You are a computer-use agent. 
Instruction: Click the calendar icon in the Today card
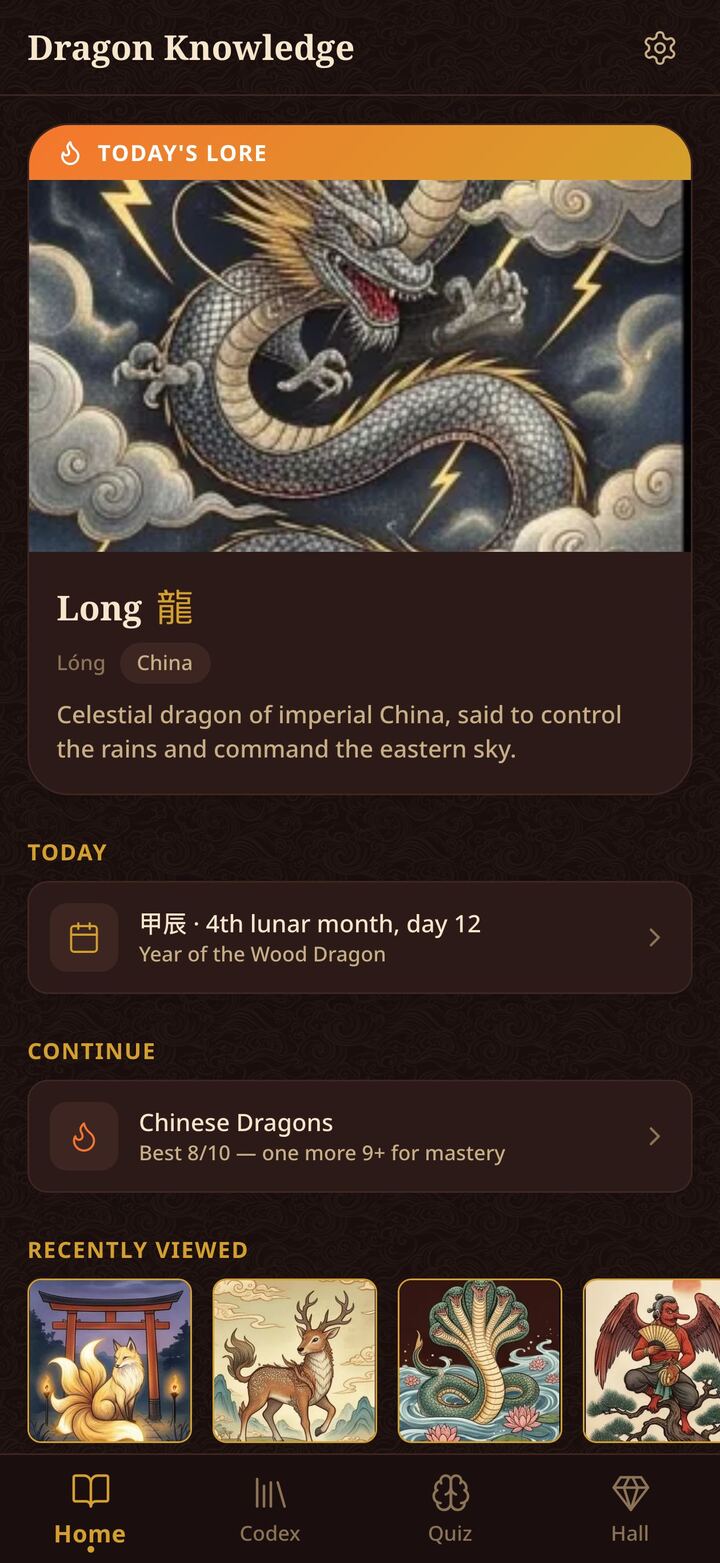click(x=84, y=937)
